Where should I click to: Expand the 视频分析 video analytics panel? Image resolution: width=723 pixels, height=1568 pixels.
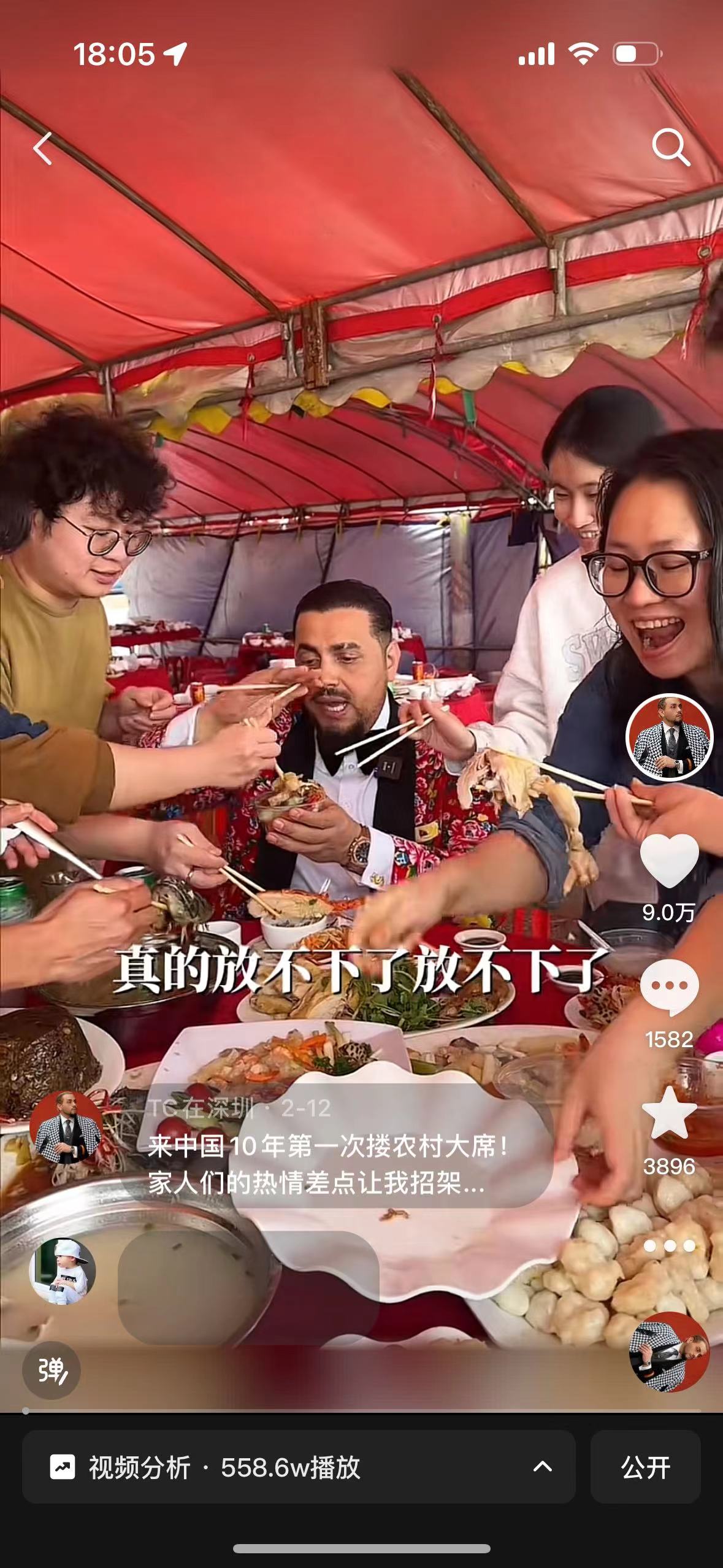point(298,1467)
